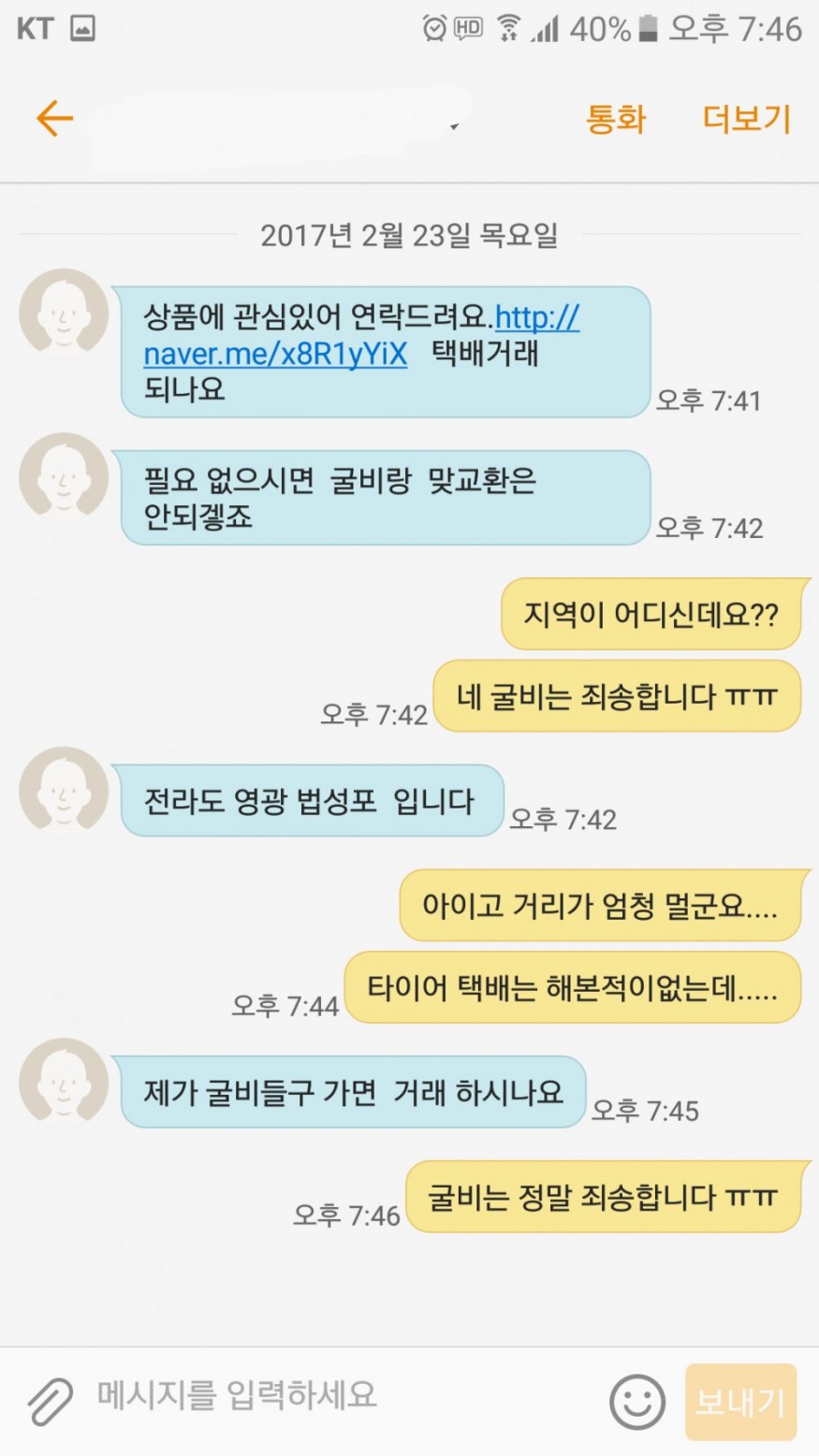Tap the 보내기 send button
Screen dimensions: 819x1456
click(x=739, y=1402)
